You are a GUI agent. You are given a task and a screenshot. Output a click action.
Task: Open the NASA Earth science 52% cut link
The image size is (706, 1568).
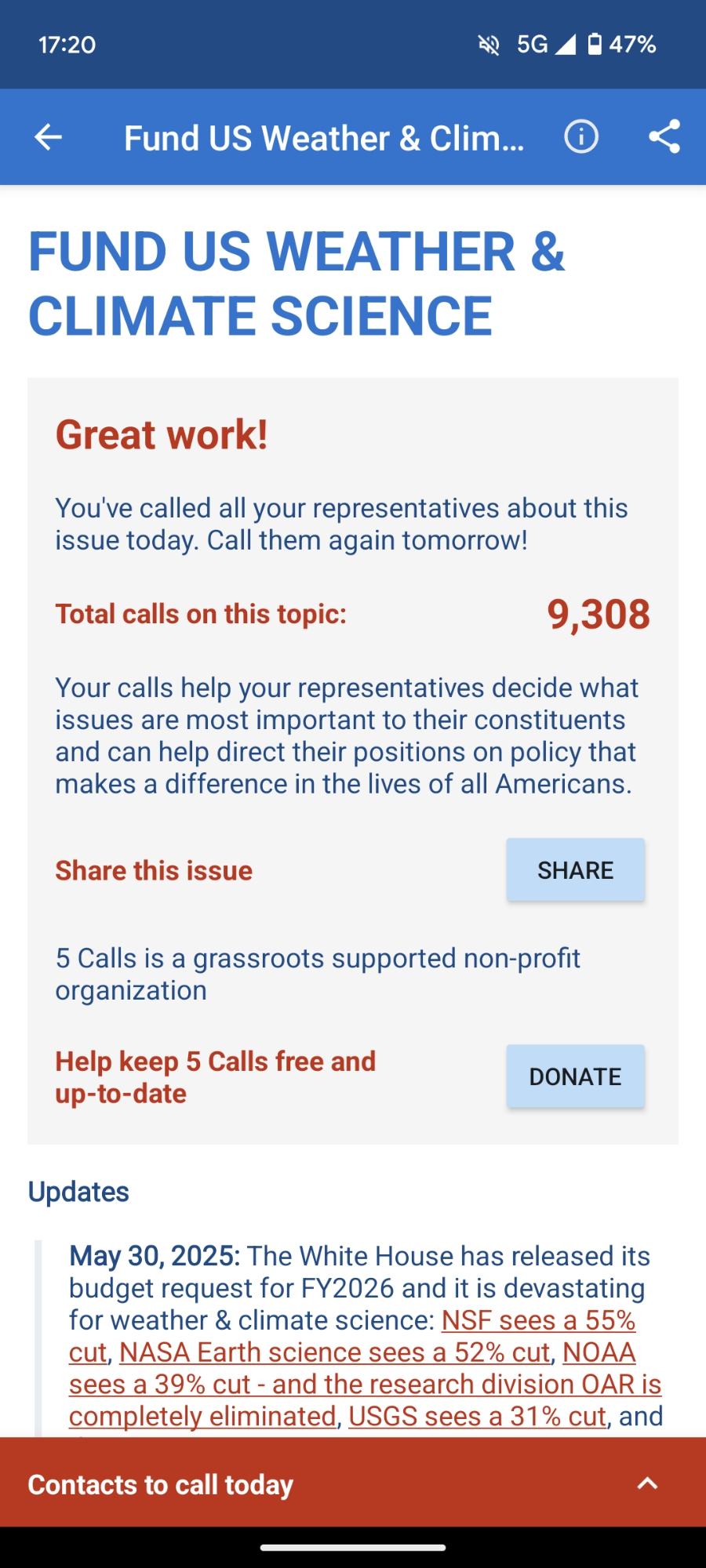pyautogui.click(x=334, y=1353)
